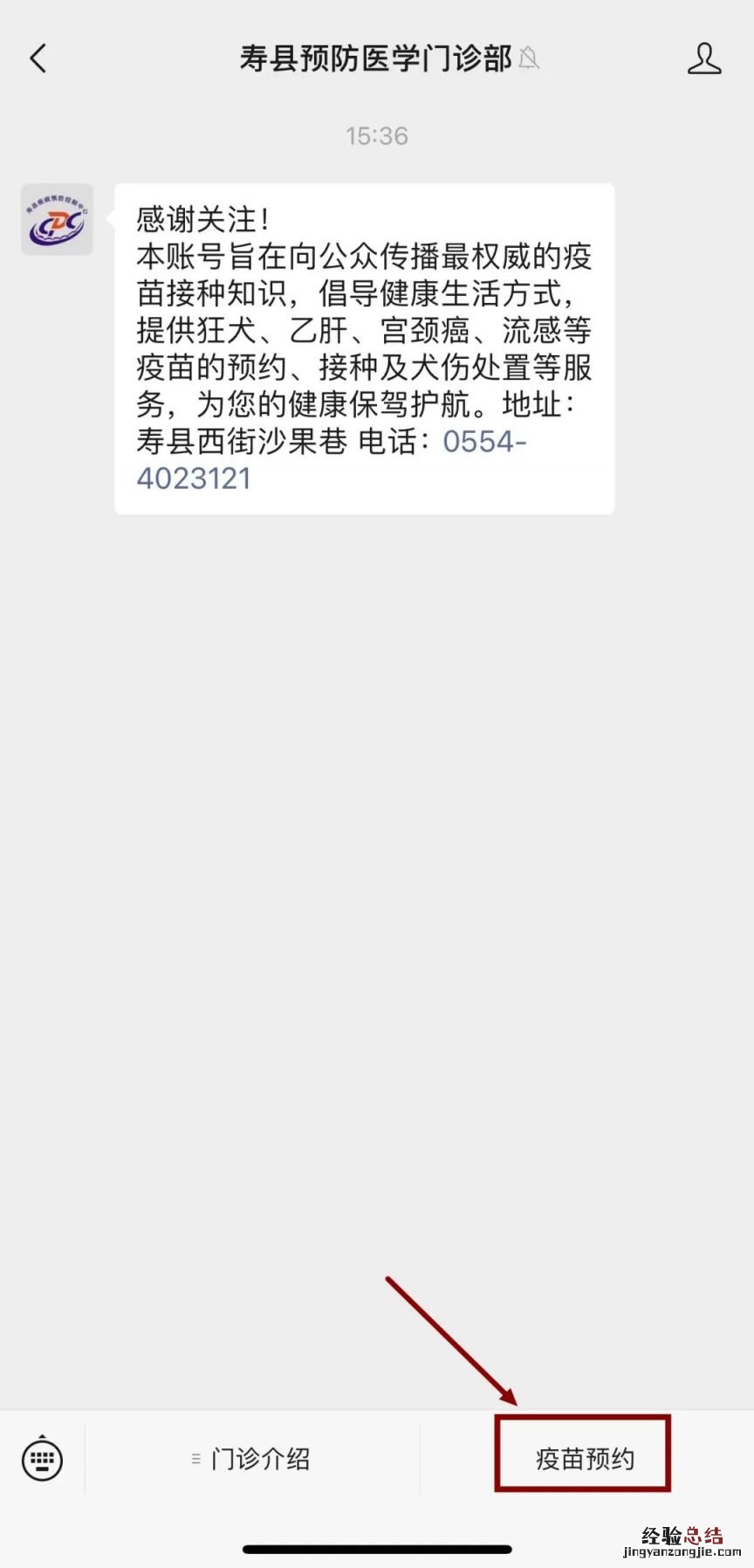Go back from this chat

point(38,59)
